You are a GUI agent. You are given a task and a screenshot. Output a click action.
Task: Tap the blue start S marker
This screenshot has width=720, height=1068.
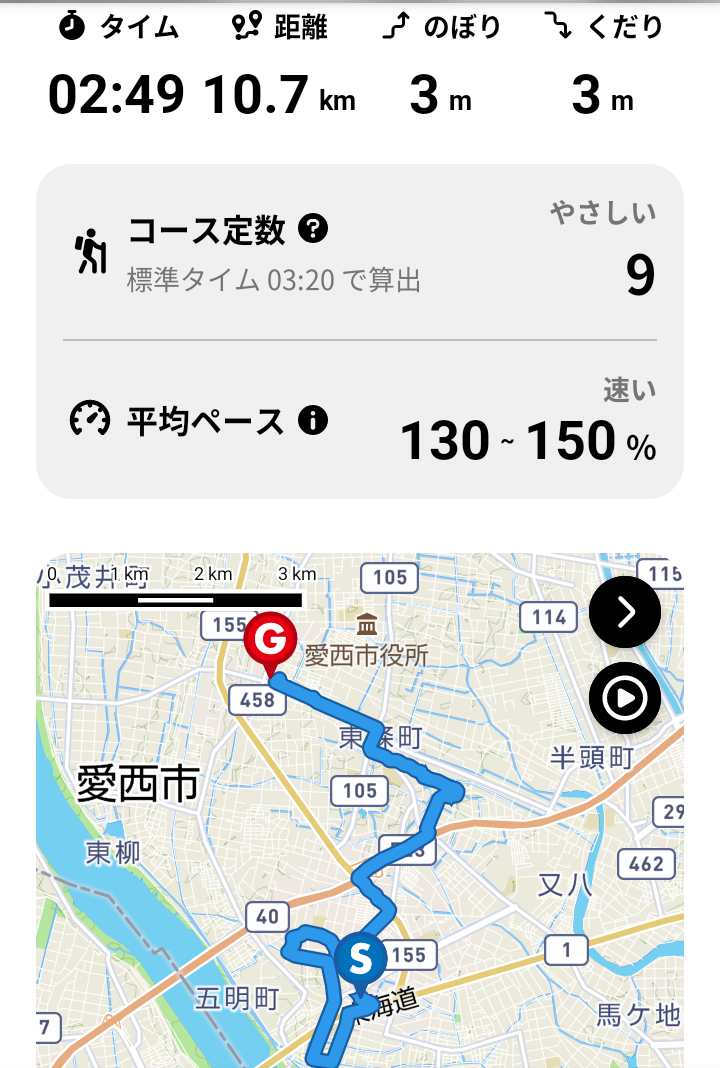361,960
